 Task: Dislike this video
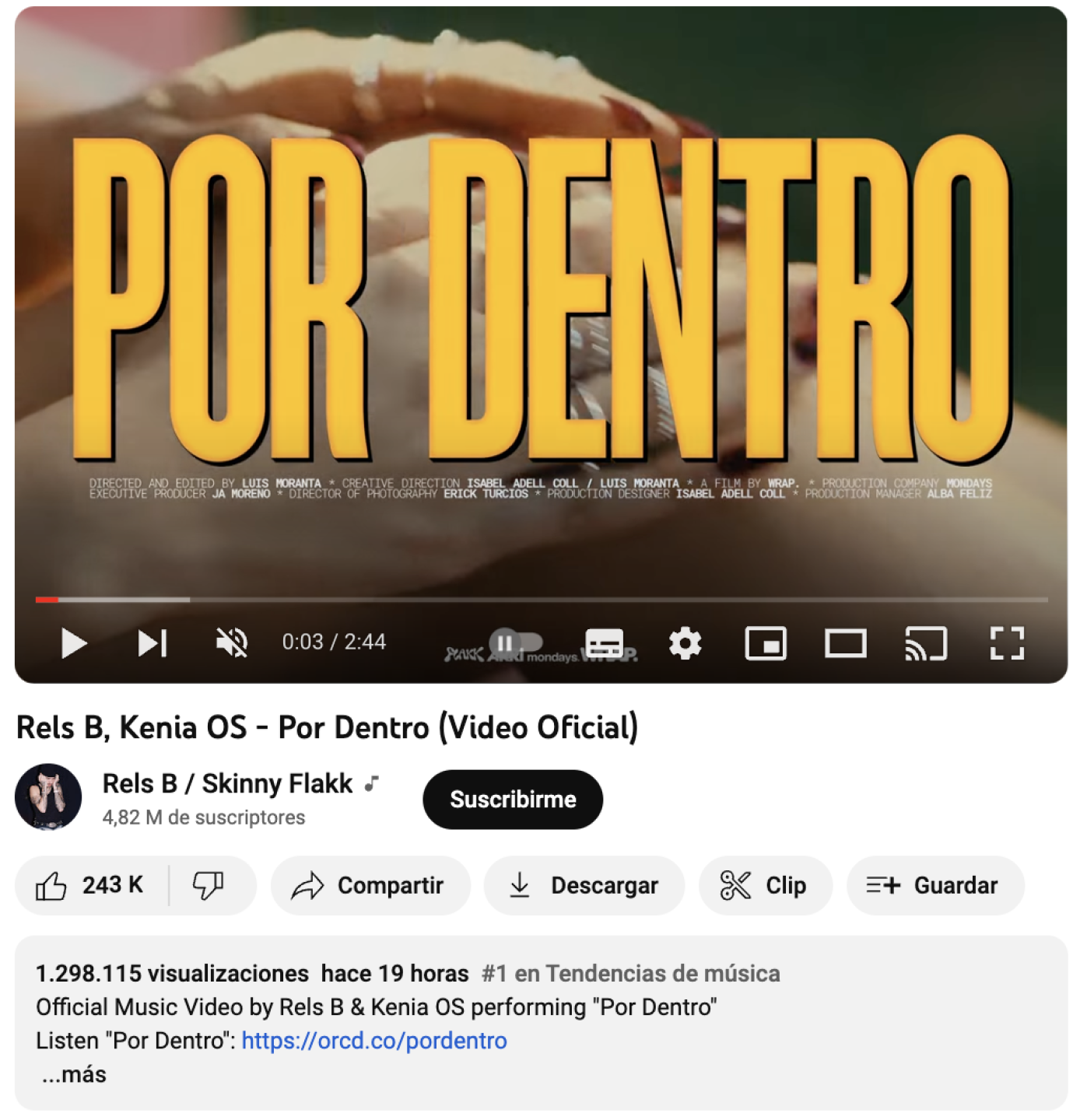[209, 885]
